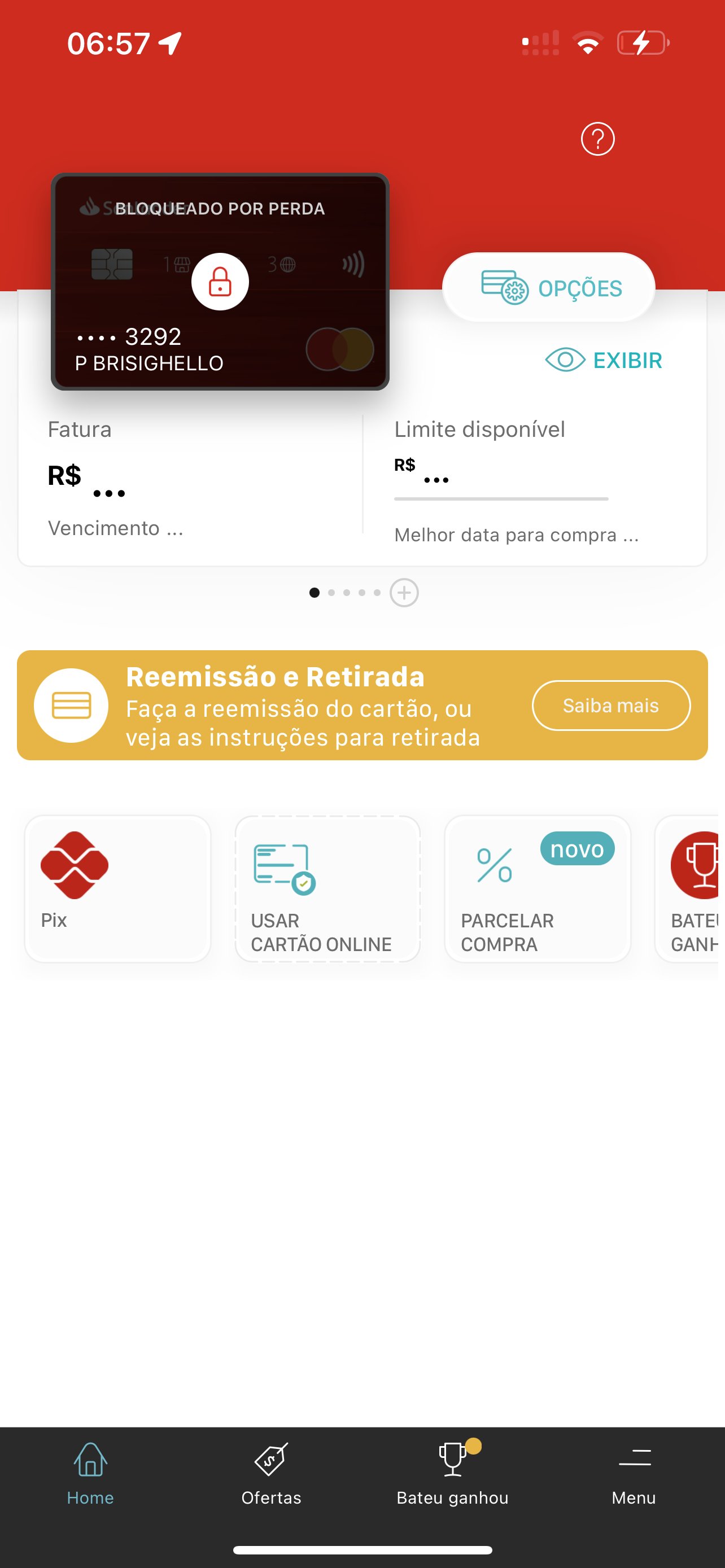Open the Bateu ganhou tab
This screenshot has width=725, height=1568.
(x=452, y=1474)
